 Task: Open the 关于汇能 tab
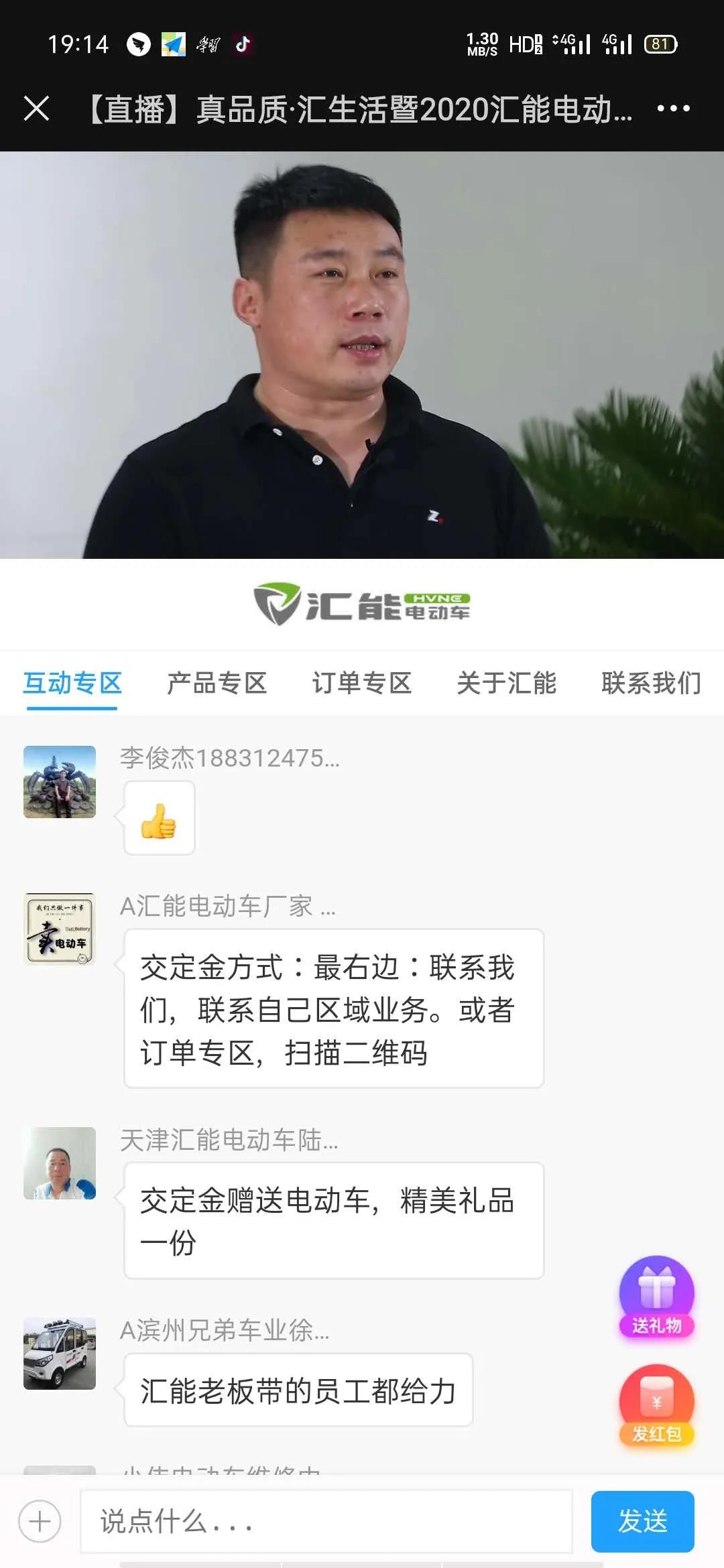(506, 683)
